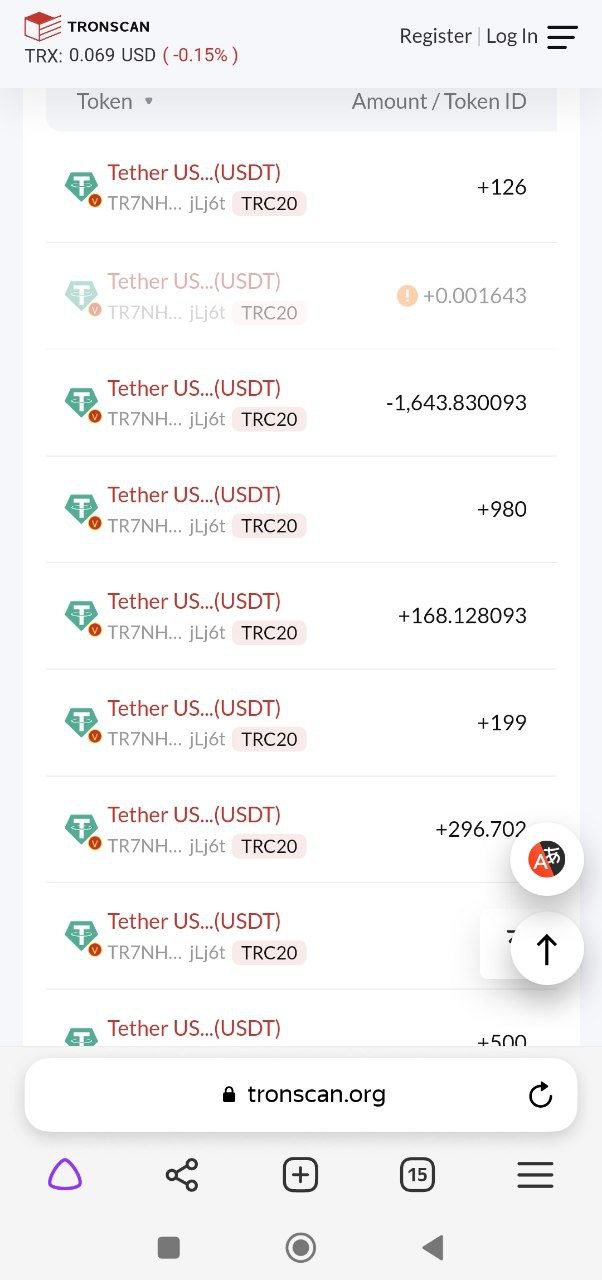Open the browser menu
602x1280 pixels.
pos(535,1175)
